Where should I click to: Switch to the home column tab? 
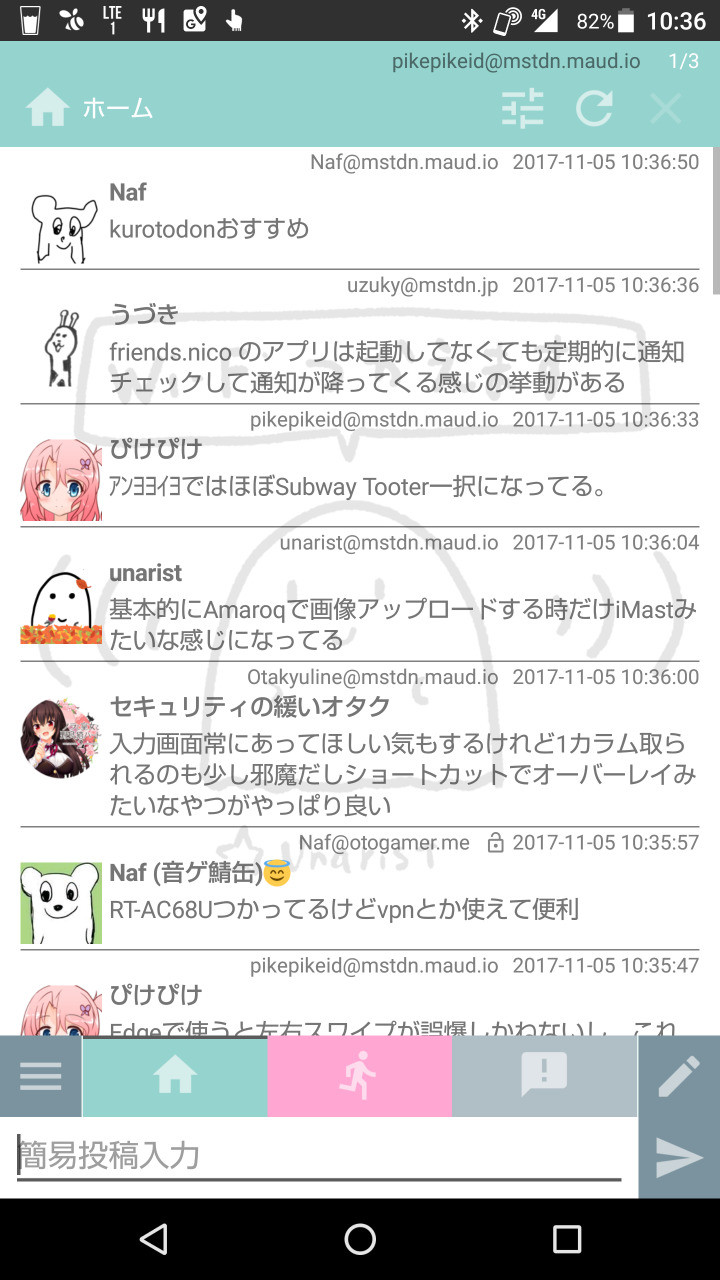pos(175,1076)
